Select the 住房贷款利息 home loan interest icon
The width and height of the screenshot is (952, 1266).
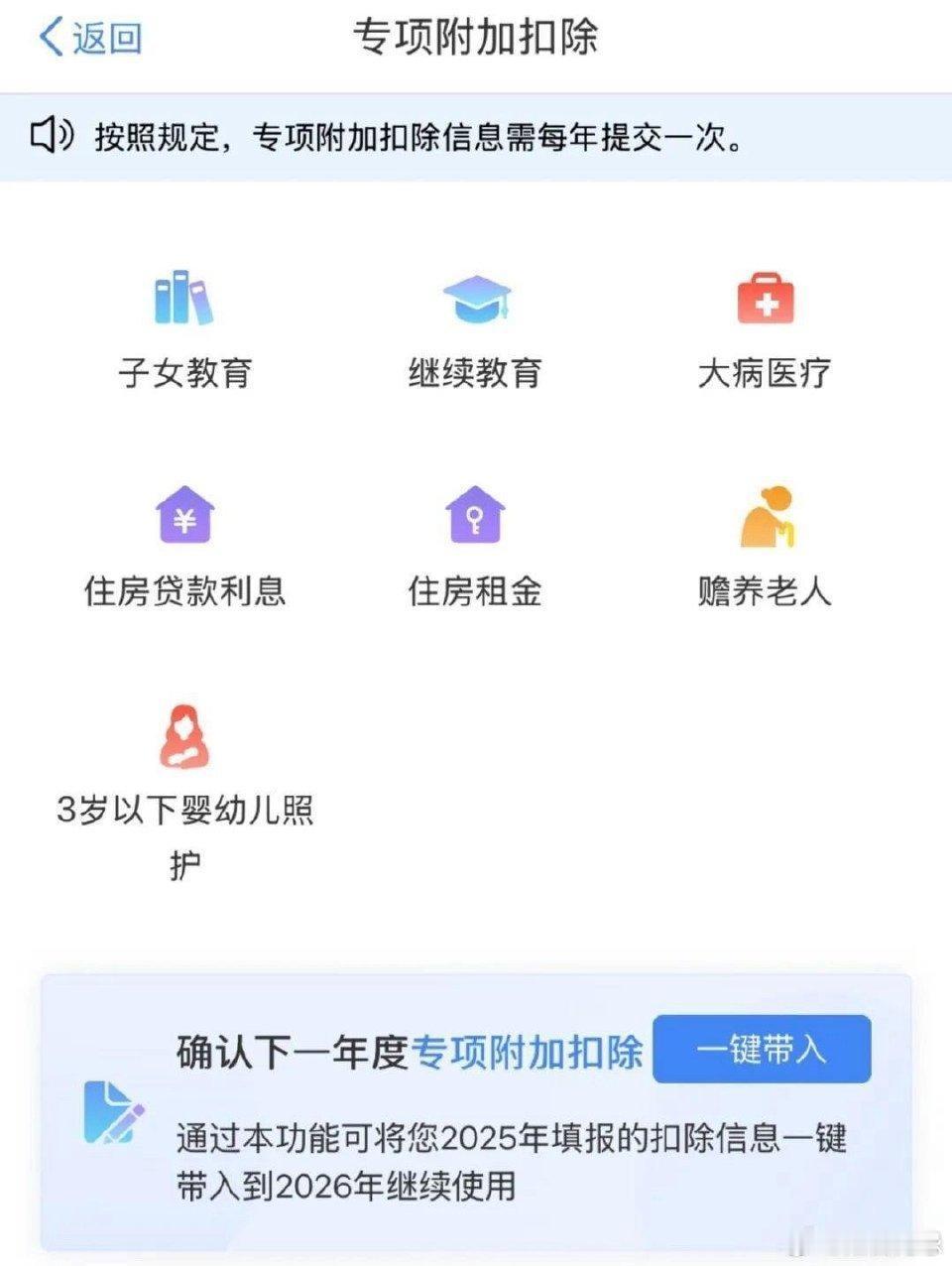(x=183, y=514)
